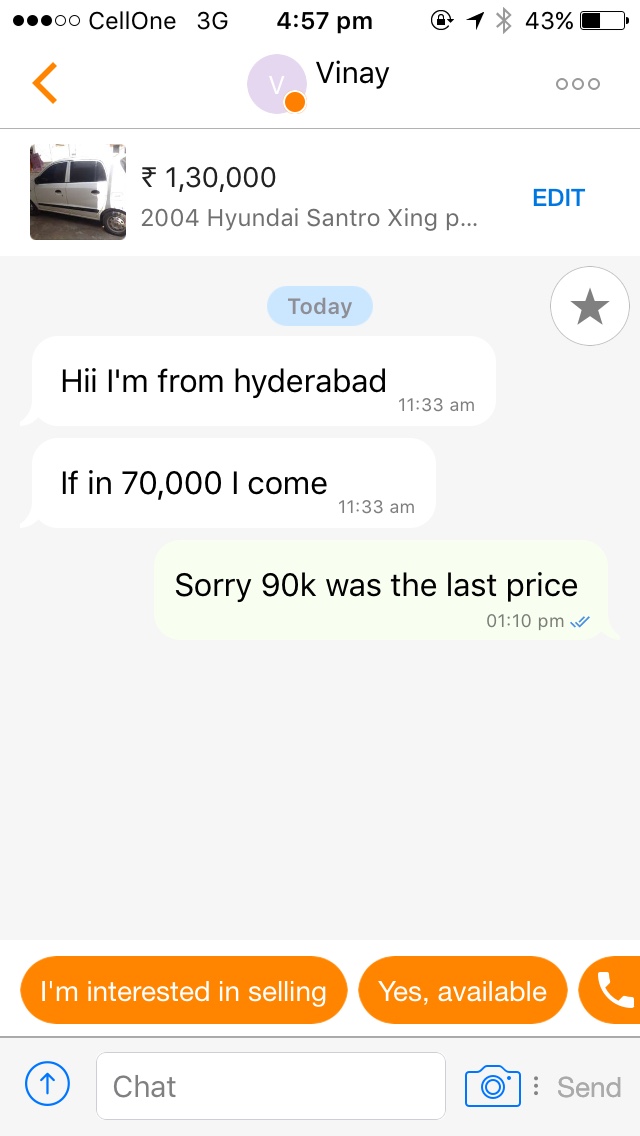Screen dimensions: 640x1136
Task: Tap the Send button
Action: 589,1087
